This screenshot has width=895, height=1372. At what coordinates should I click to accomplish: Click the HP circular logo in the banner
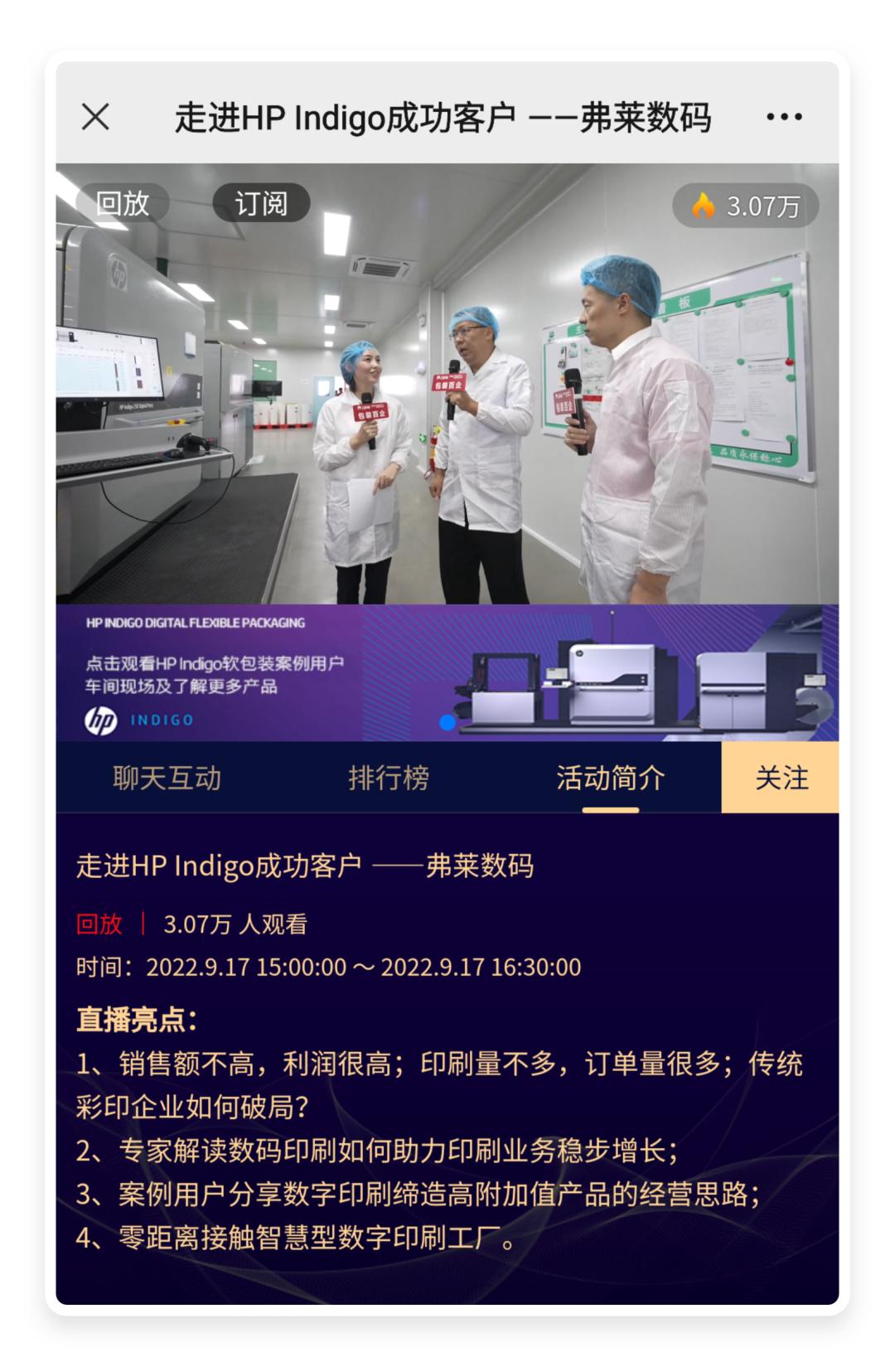coord(99,720)
